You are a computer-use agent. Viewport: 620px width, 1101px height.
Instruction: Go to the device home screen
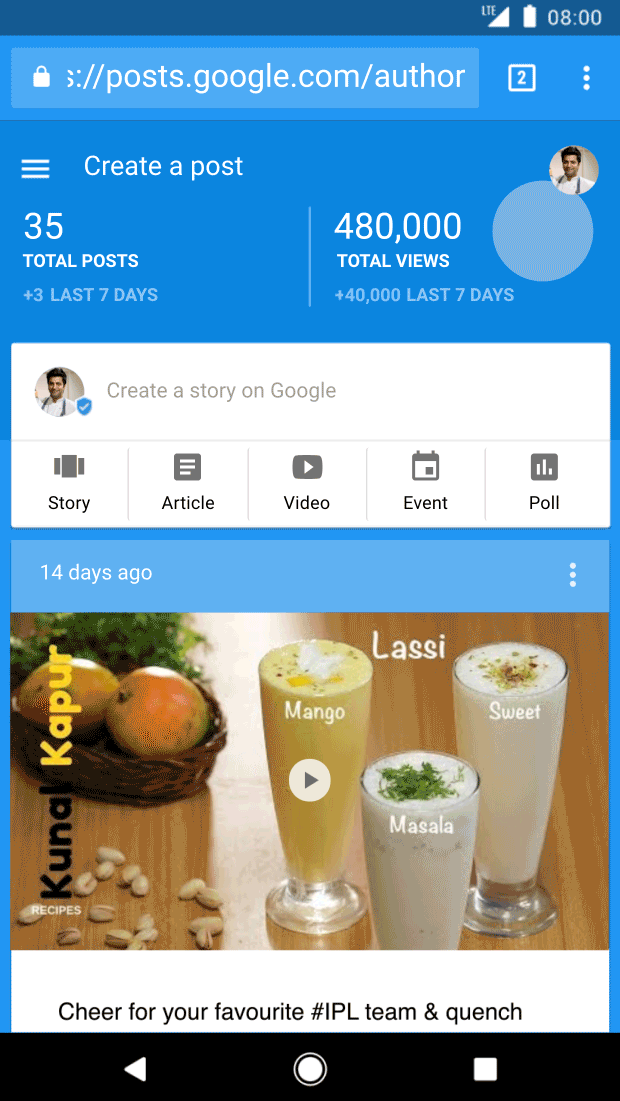[310, 1069]
